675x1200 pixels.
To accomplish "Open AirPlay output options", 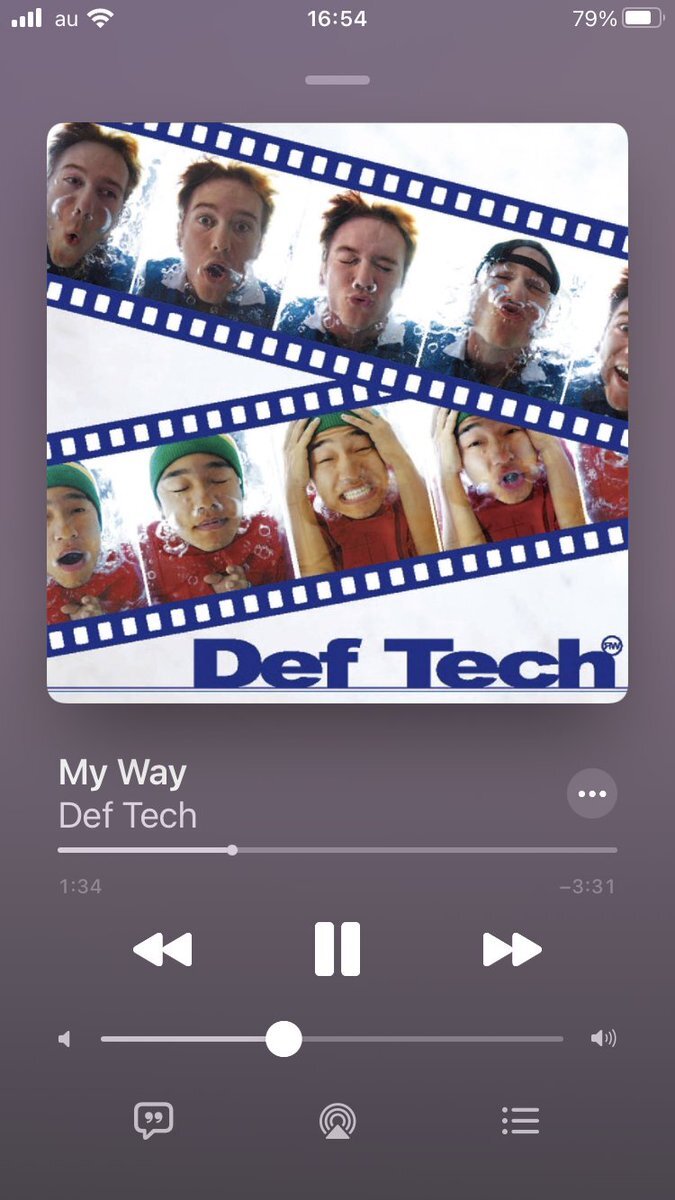I will pos(337,1120).
